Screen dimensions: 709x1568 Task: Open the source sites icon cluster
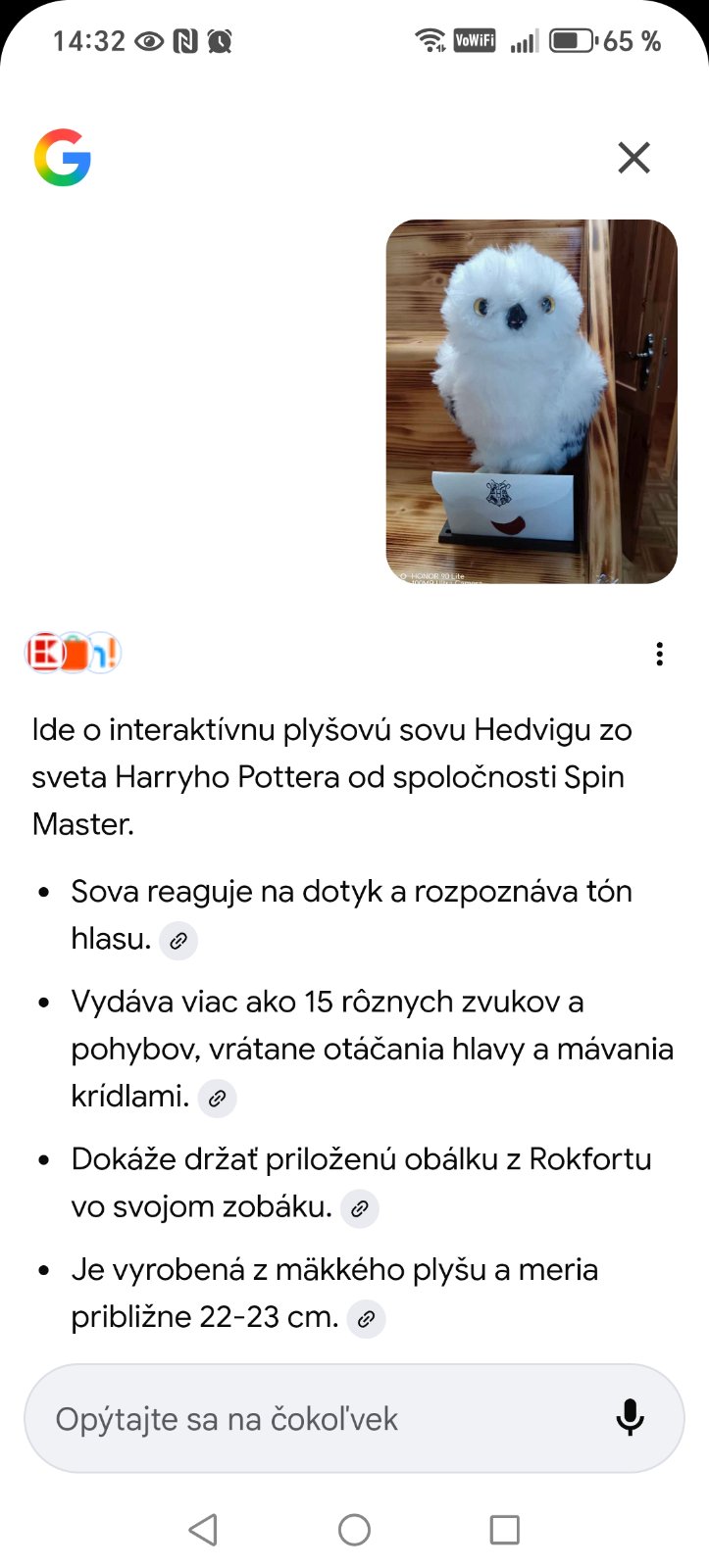point(73,653)
